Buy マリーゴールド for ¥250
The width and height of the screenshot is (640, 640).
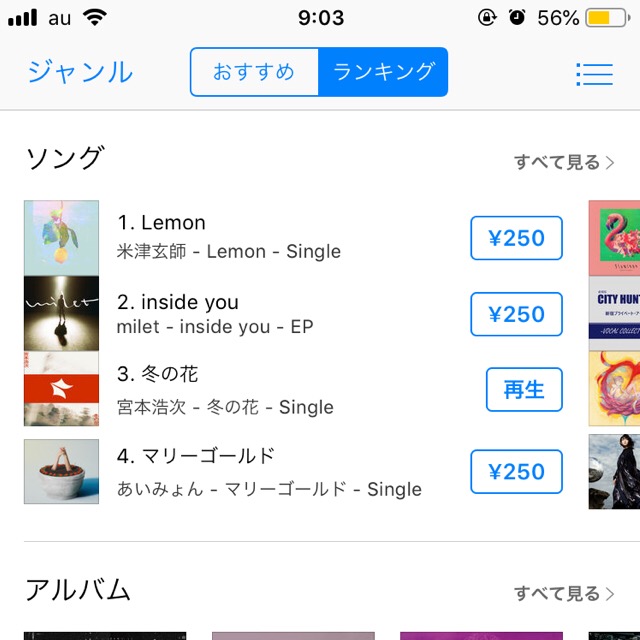click(516, 472)
